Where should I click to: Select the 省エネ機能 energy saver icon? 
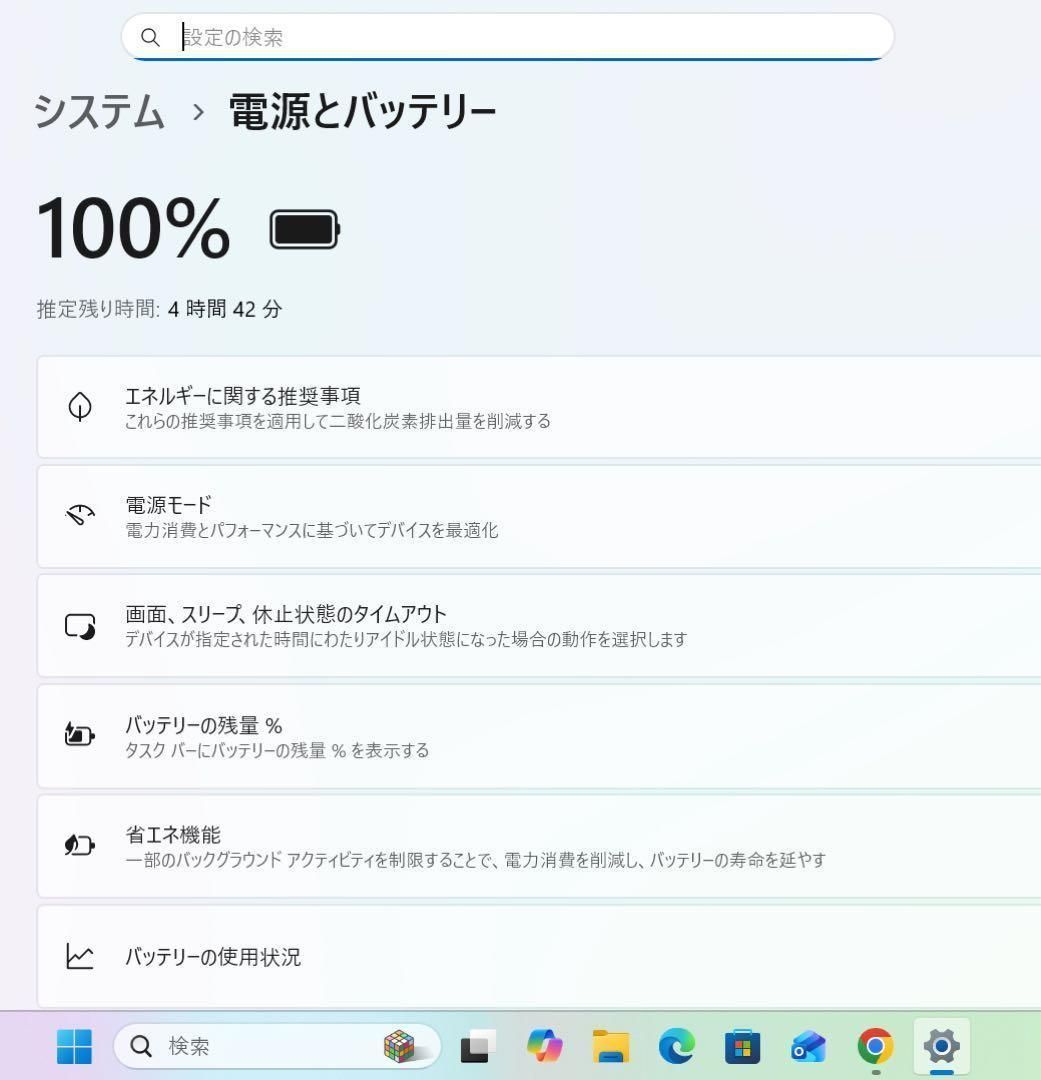pyautogui.click(x=81, y=845)
